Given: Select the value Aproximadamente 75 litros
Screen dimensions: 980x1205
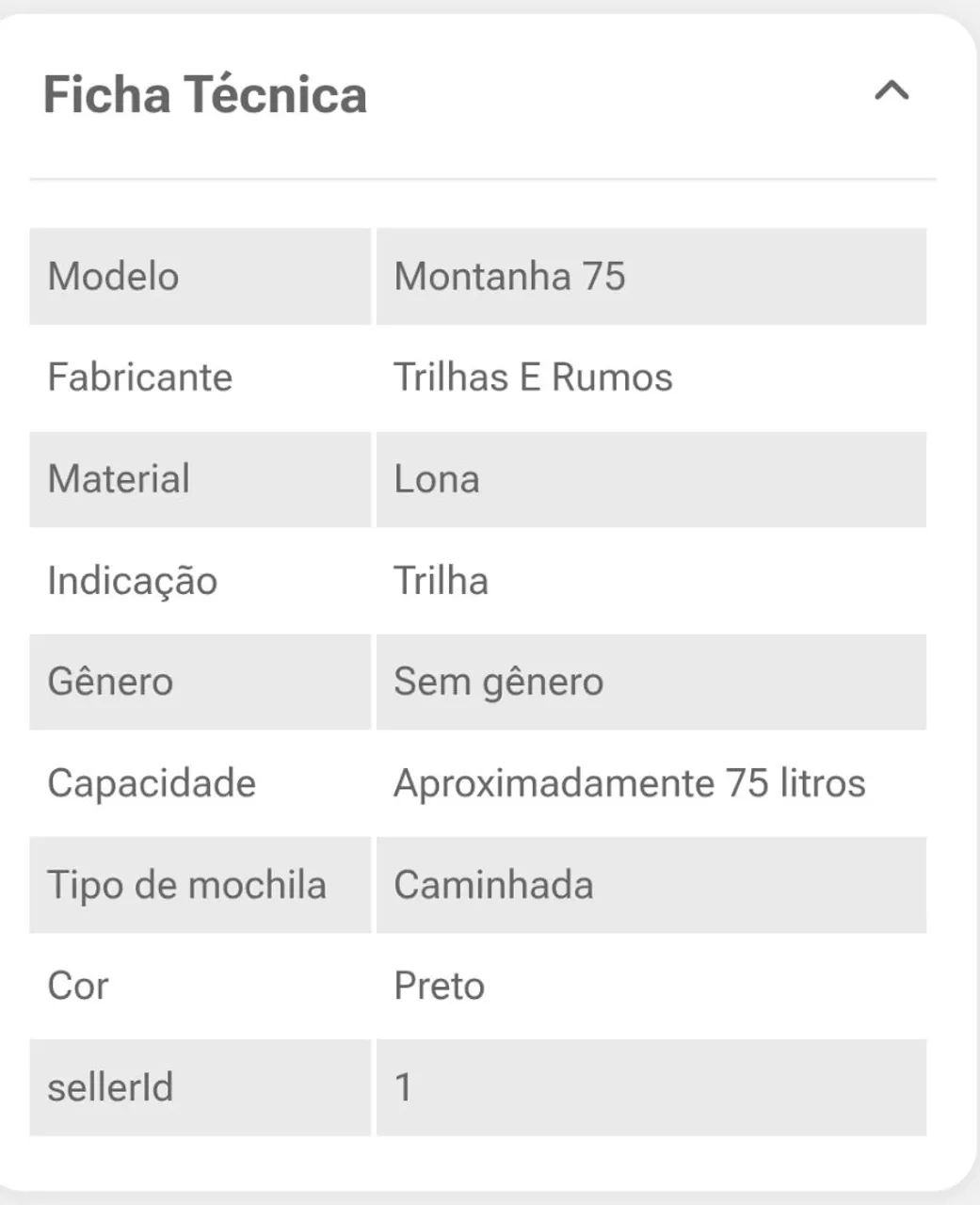Looking at the screenshot, I should (629, 782).
